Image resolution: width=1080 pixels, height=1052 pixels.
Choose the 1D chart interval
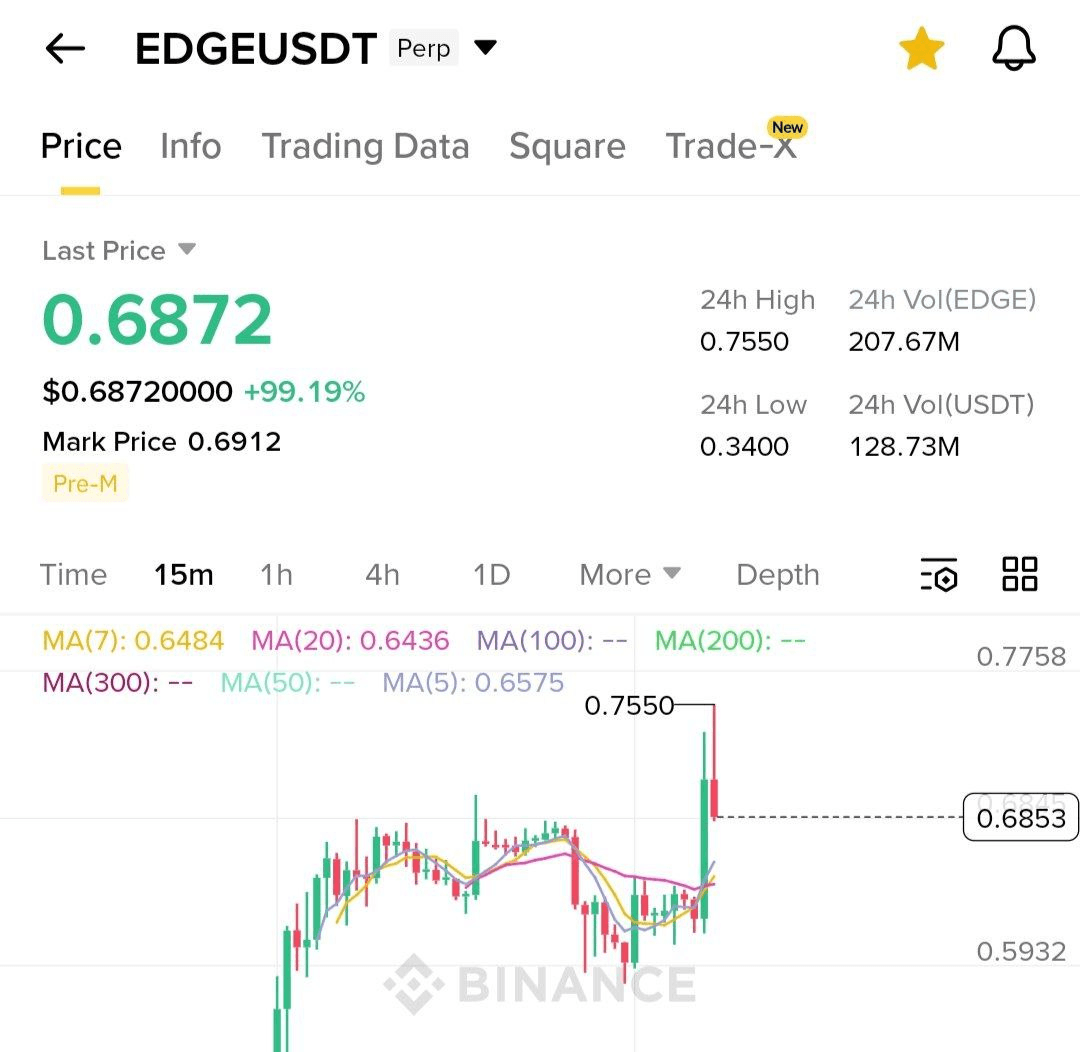[x=491, y=575]
